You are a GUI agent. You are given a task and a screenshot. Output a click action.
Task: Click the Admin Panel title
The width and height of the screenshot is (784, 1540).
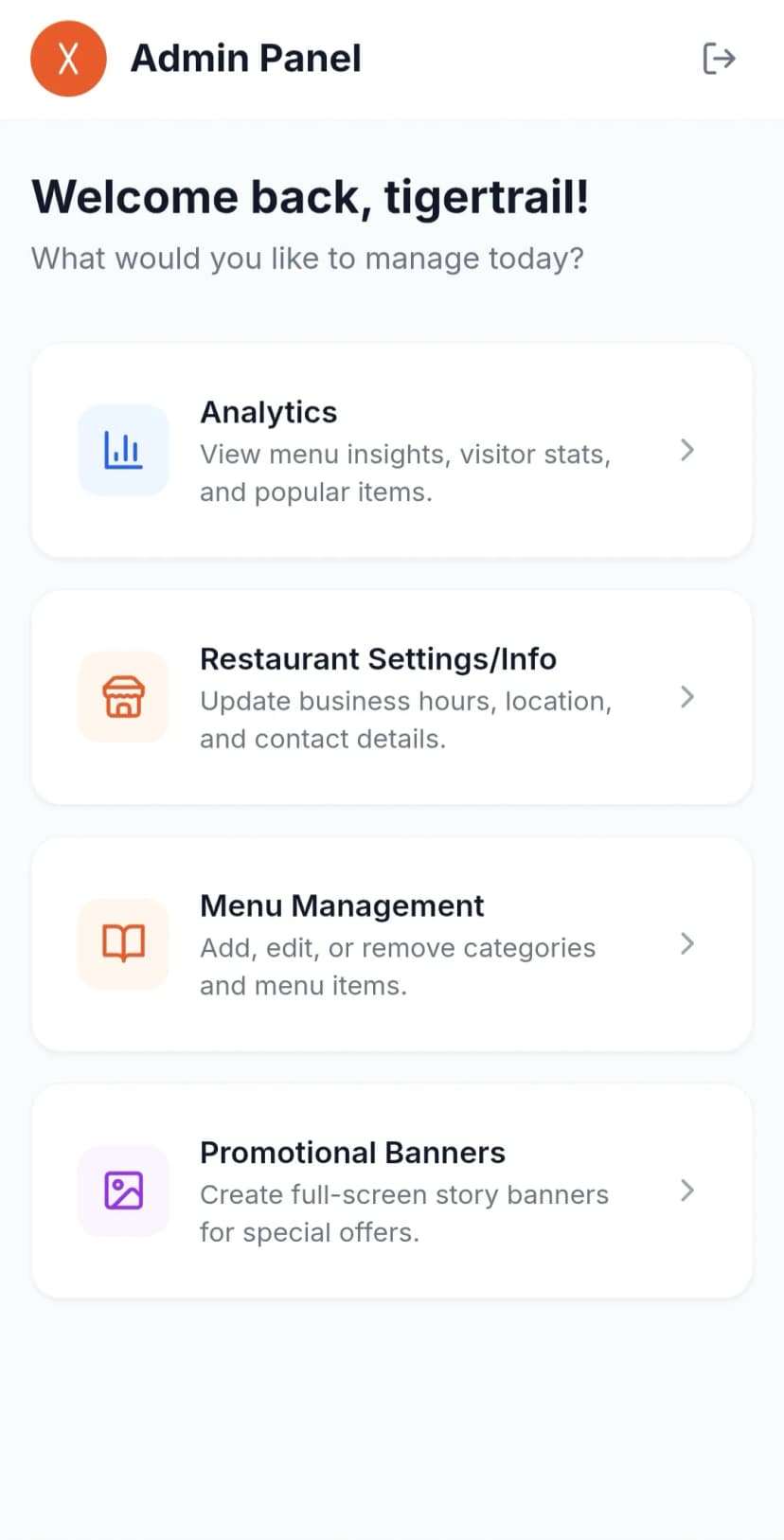coord(245,58)
